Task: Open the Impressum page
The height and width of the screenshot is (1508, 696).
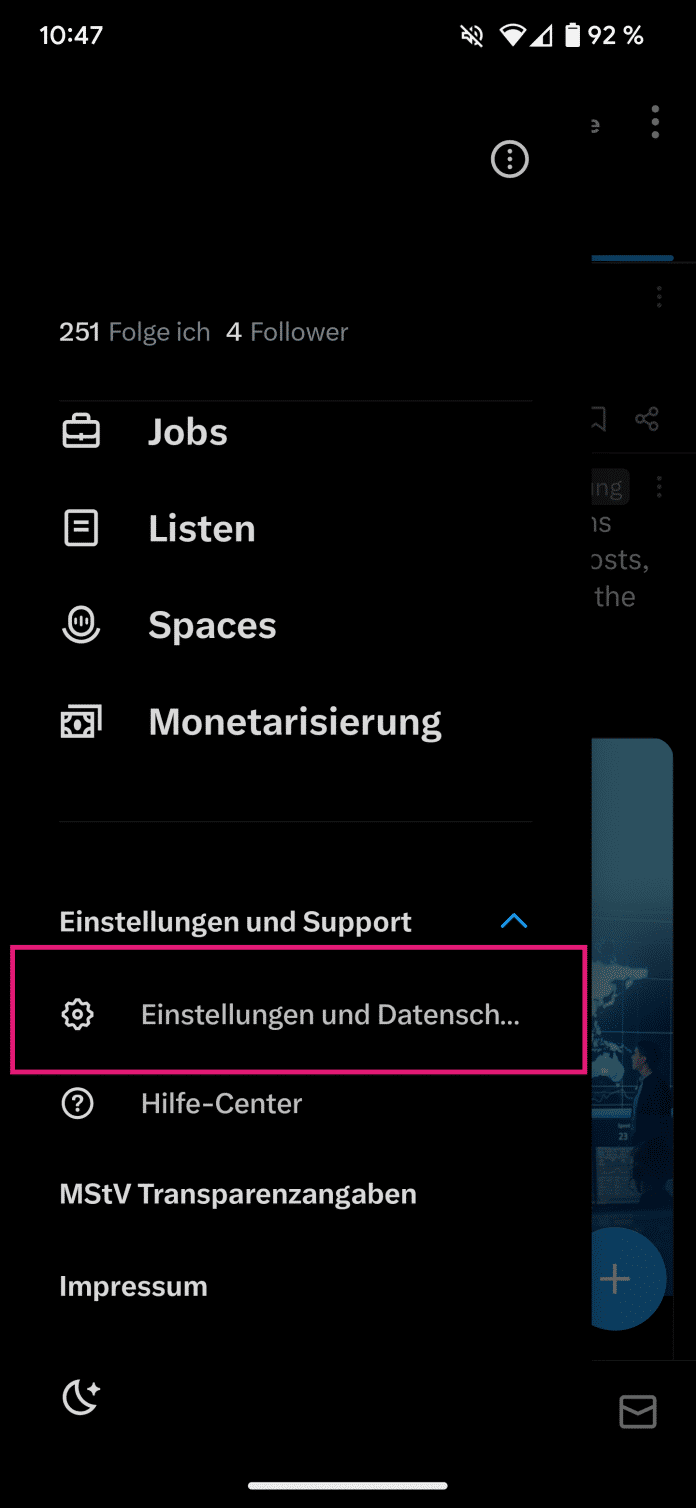Action: point(133,1286)
